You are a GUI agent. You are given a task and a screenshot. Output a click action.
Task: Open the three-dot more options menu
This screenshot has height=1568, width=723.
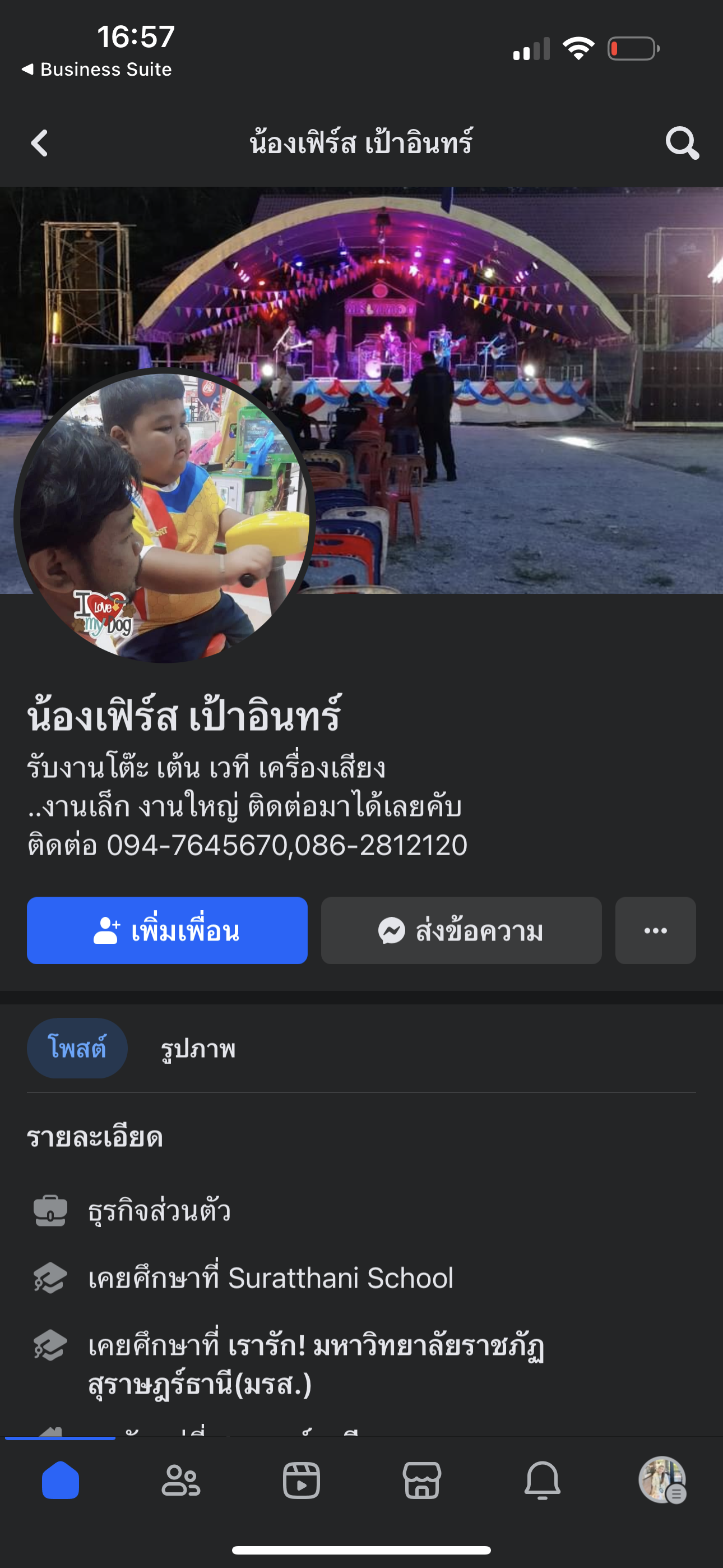point(655,930)
